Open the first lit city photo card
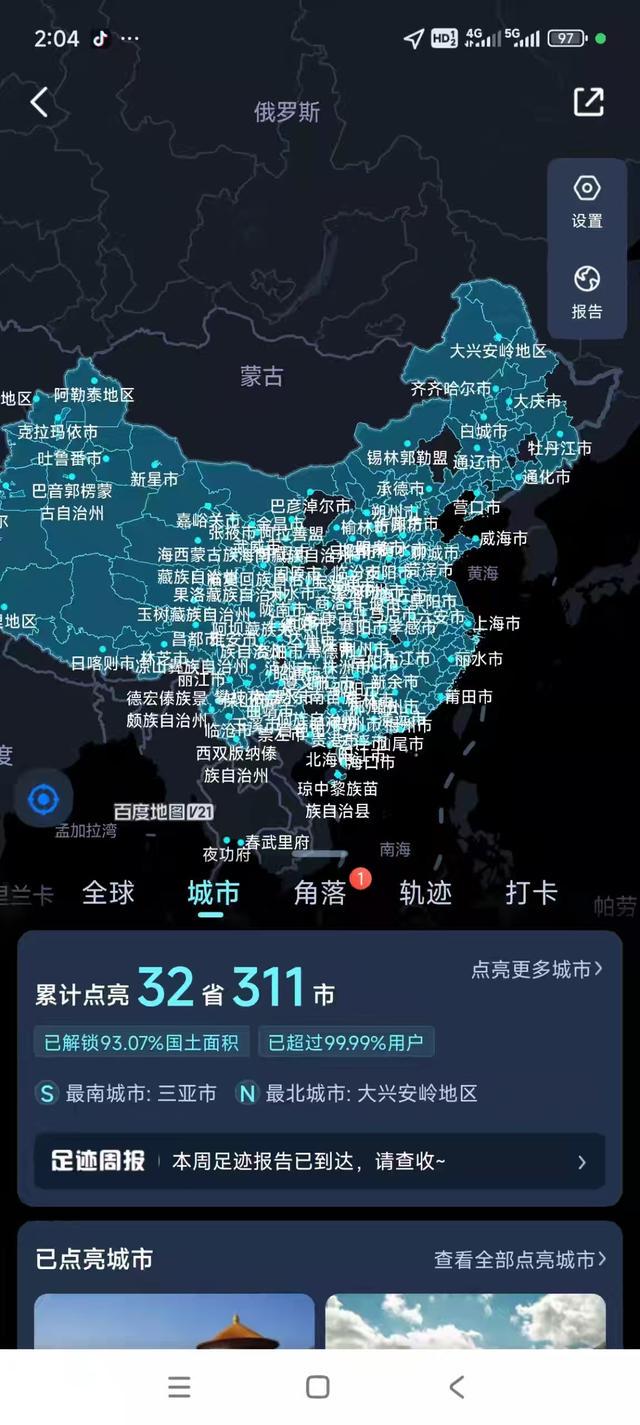 174,1320
